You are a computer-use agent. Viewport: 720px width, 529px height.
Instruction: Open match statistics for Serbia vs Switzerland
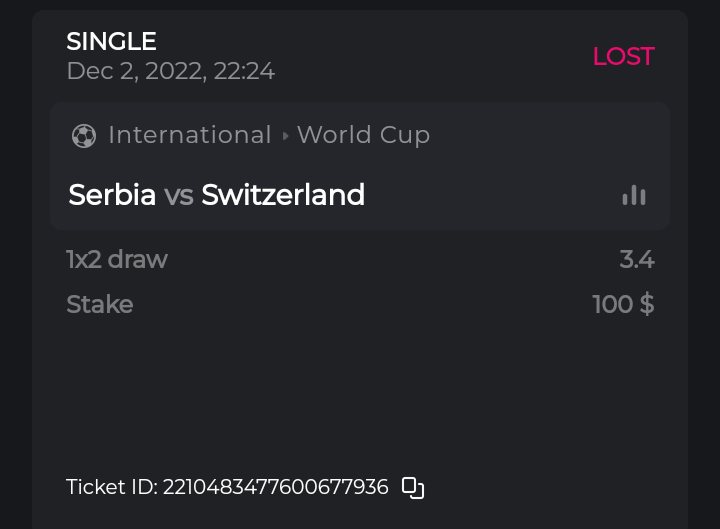pos(634,195)
